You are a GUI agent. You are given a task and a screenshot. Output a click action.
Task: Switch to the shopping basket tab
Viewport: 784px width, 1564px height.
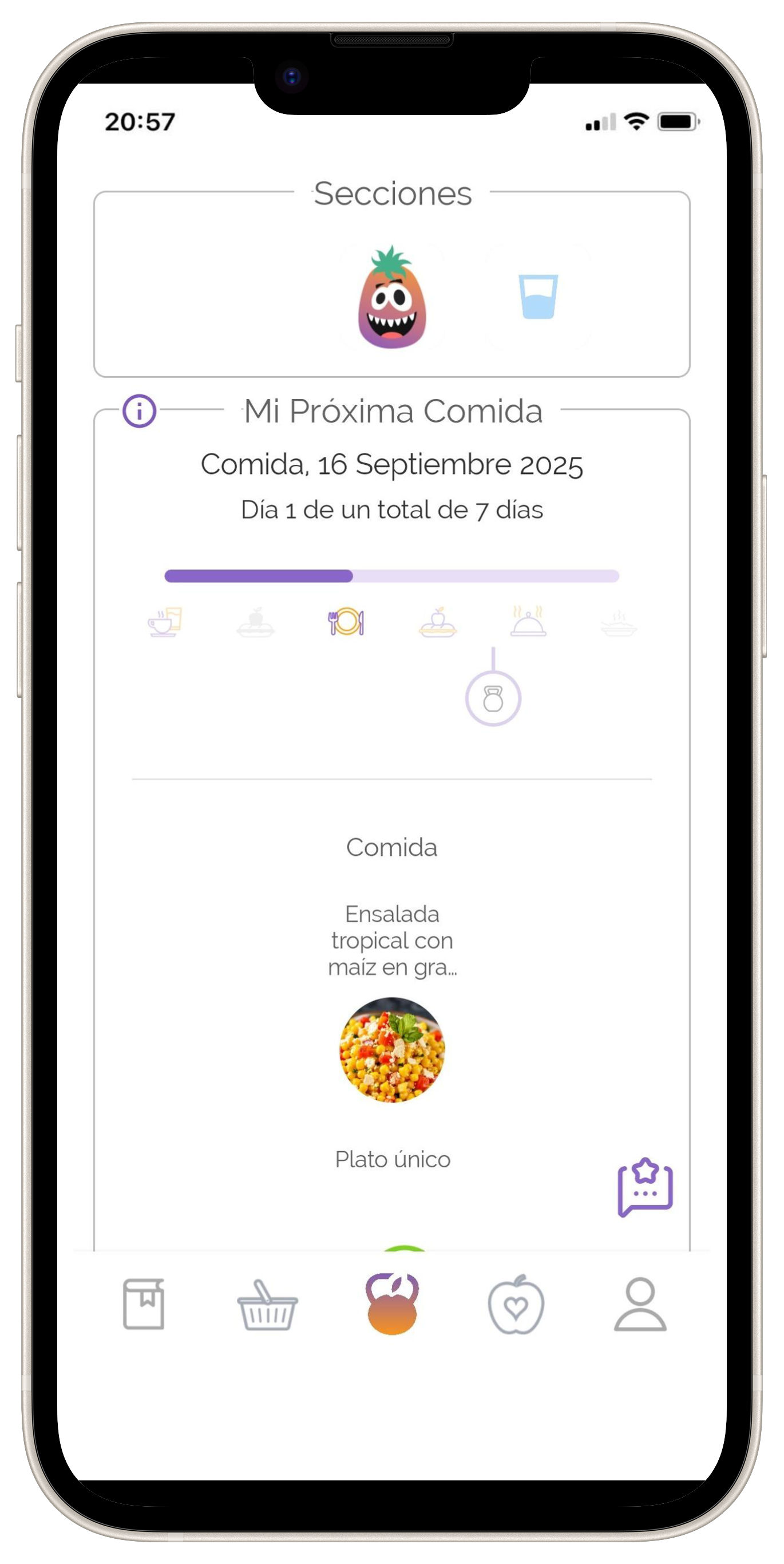click(x=267, y=1305)
